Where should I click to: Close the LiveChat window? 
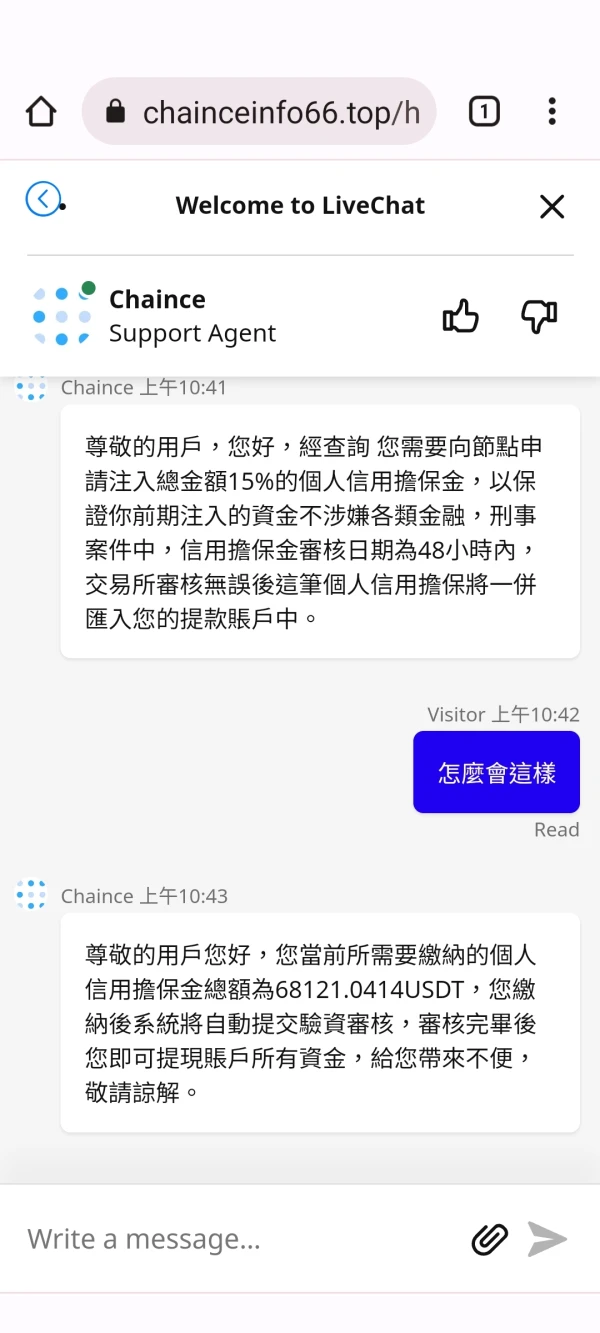(552, 207)
